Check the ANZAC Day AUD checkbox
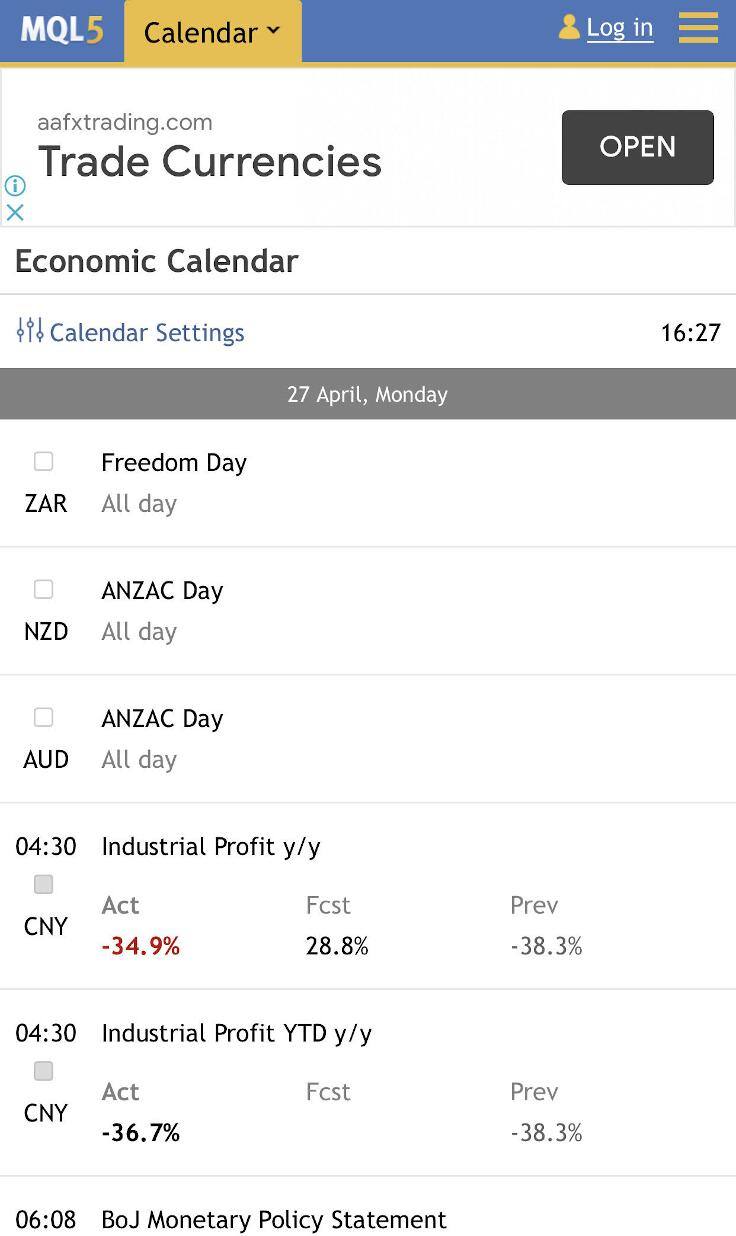Image resolution: width=736 pixels, height=1236 pixels. pos(44,717)
